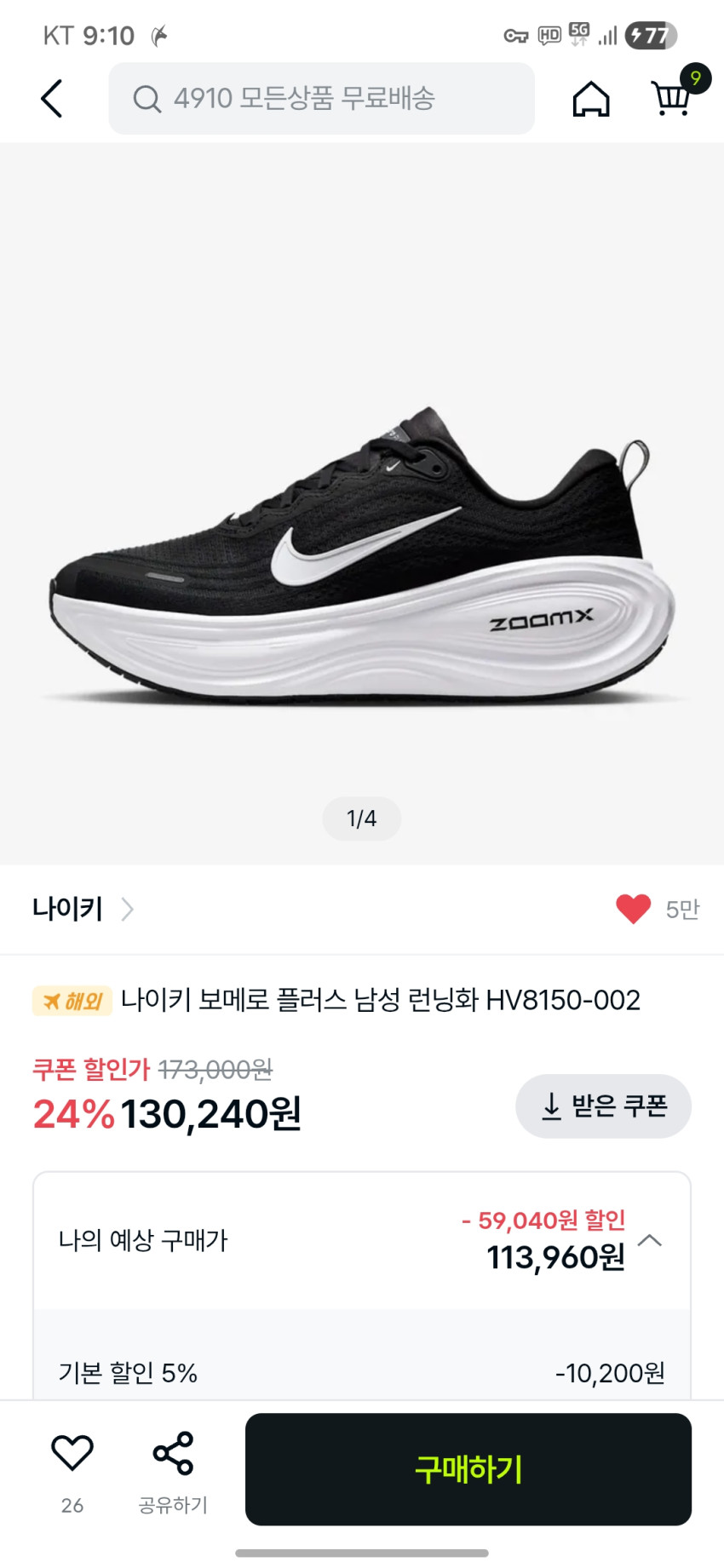Go back using the top-left arrow
This screenshot has height=1568, width=724.
coord(52,99)
